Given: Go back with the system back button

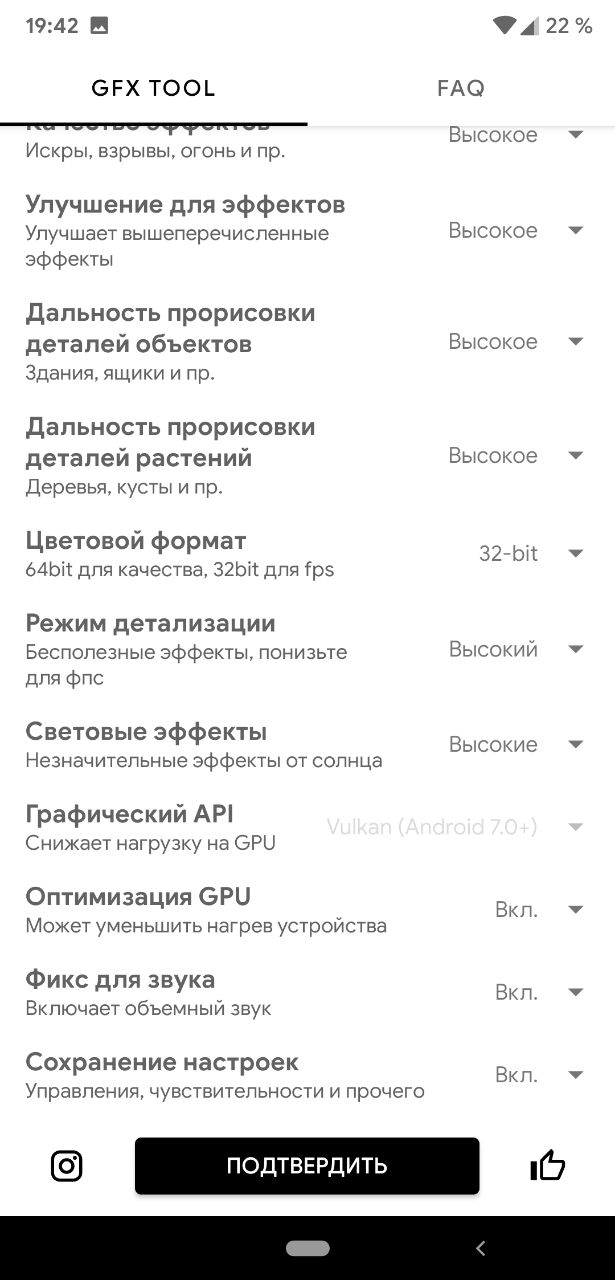Looking at the screenshot, I should pyautogui.click(x=480, y=1248).
